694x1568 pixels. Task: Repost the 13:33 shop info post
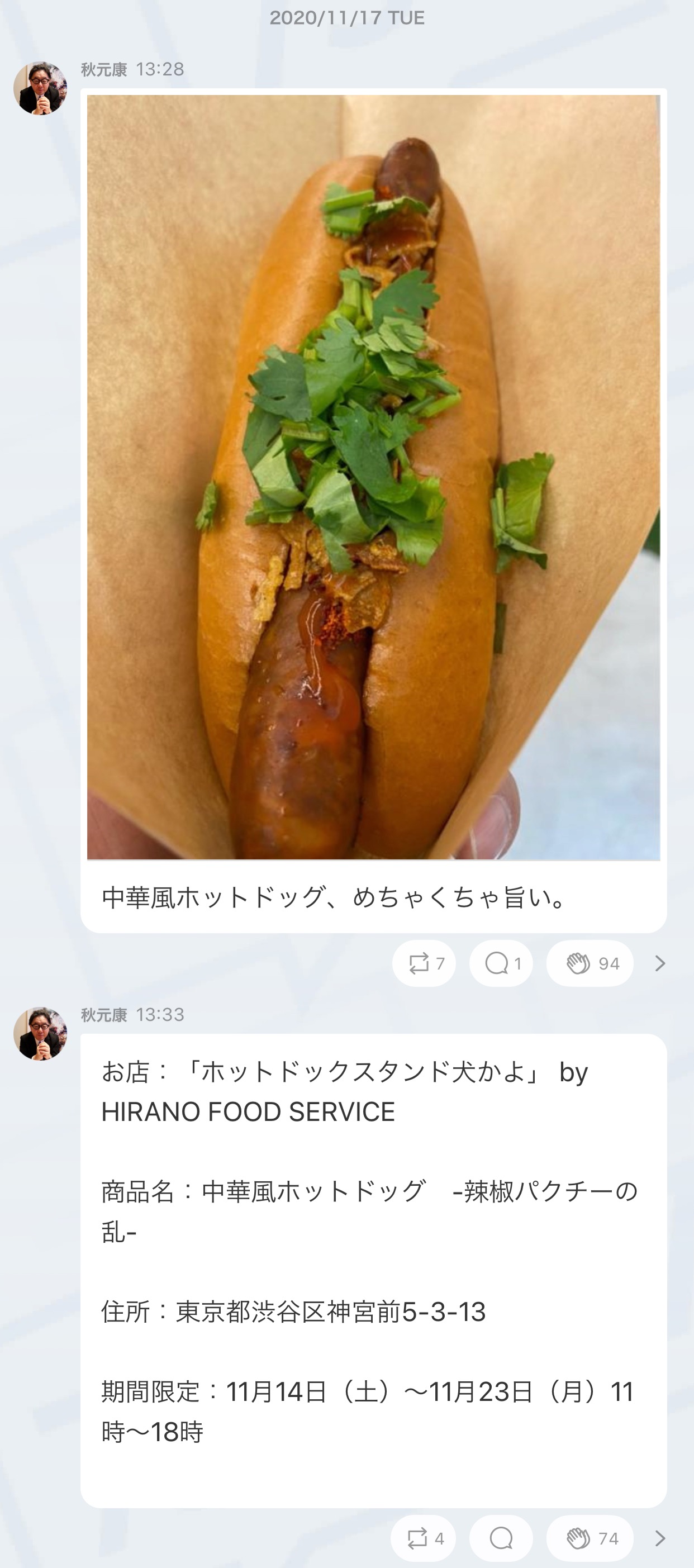coord(423,1538)
